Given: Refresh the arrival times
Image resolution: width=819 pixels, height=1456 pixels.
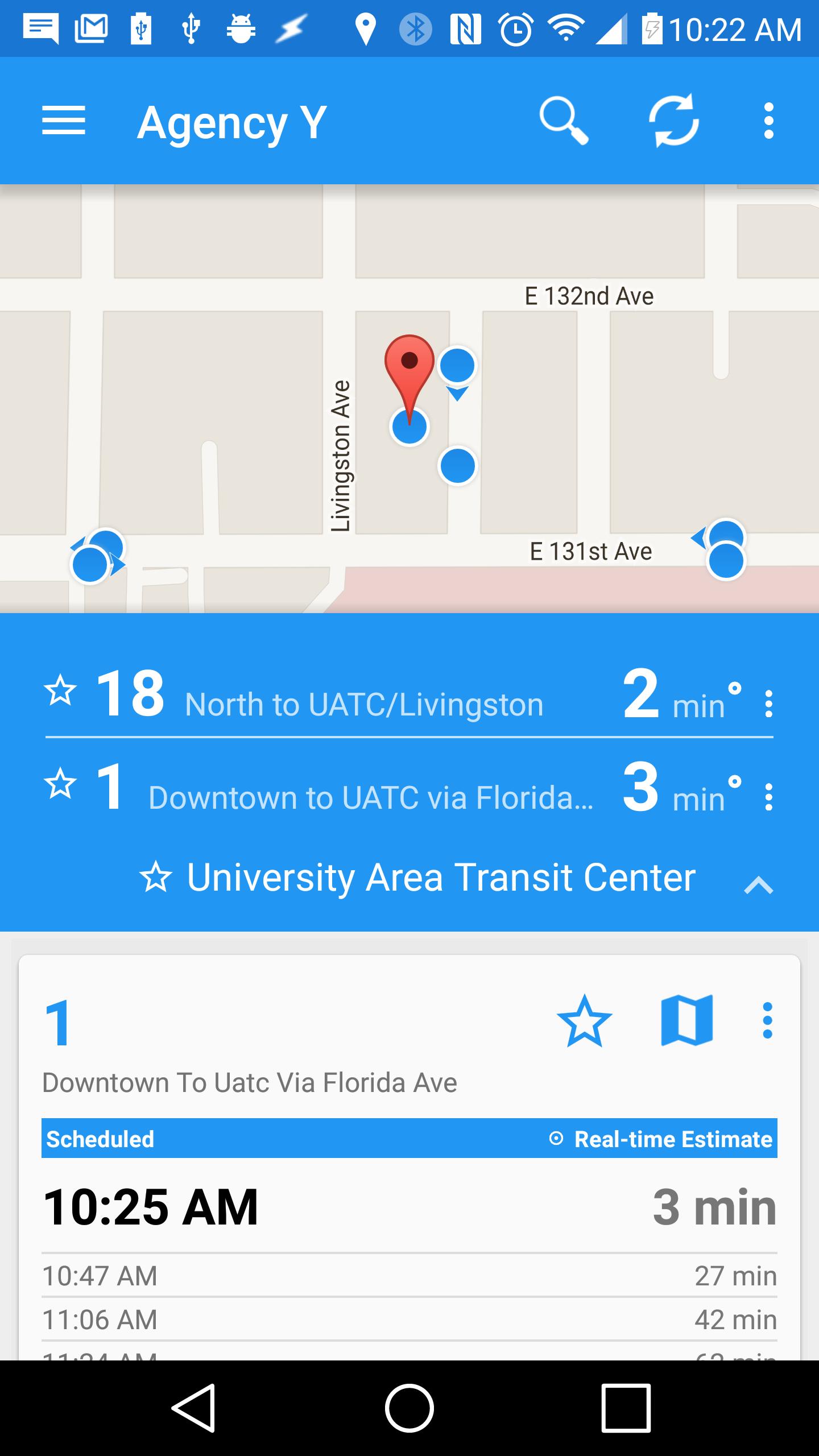Looking at the screenshot, I should click(x=674, y=121).
